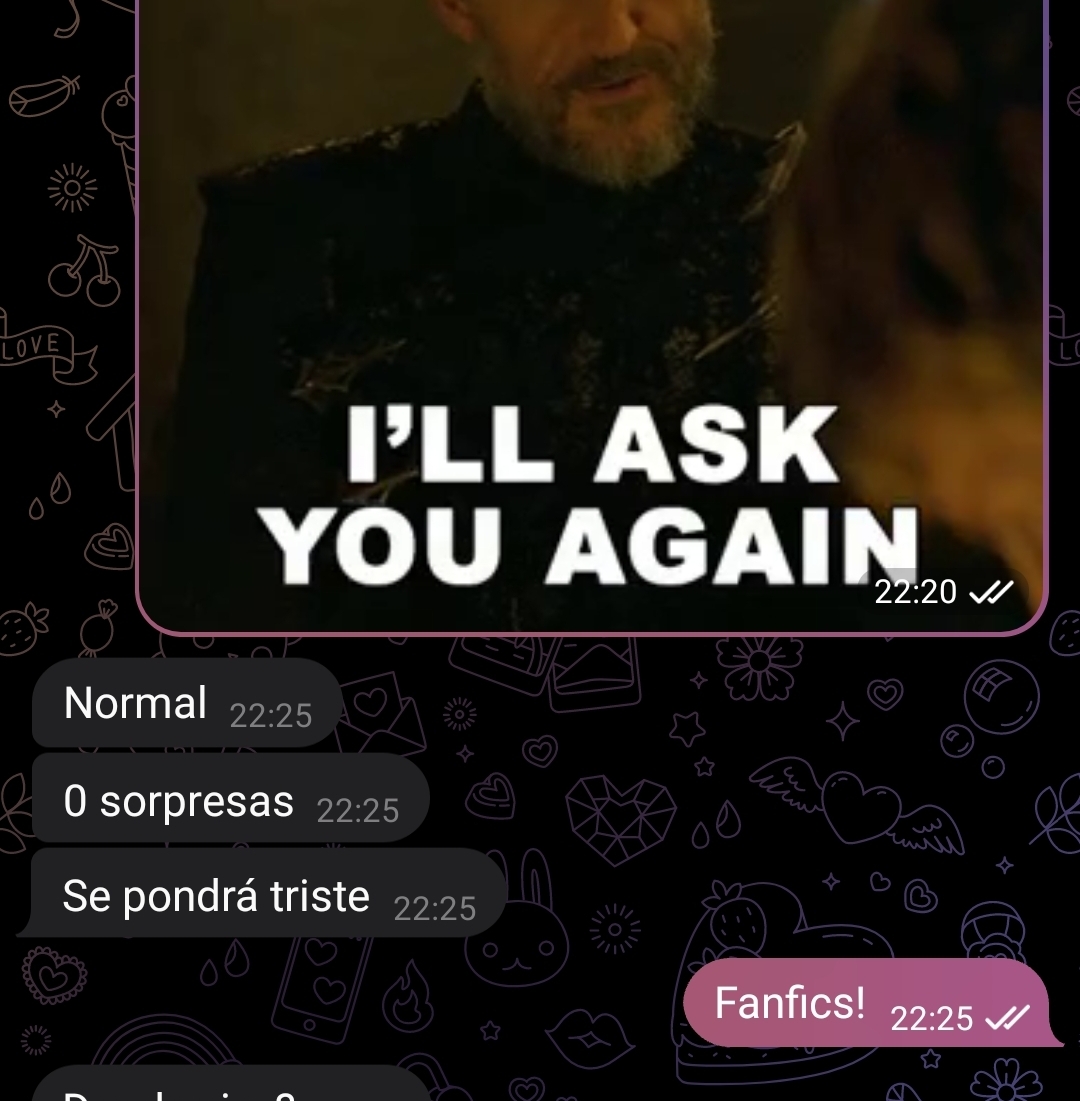Select the "0 sorpresas" message
The height and width of the screenshot is (1101, 1080).
230,802
